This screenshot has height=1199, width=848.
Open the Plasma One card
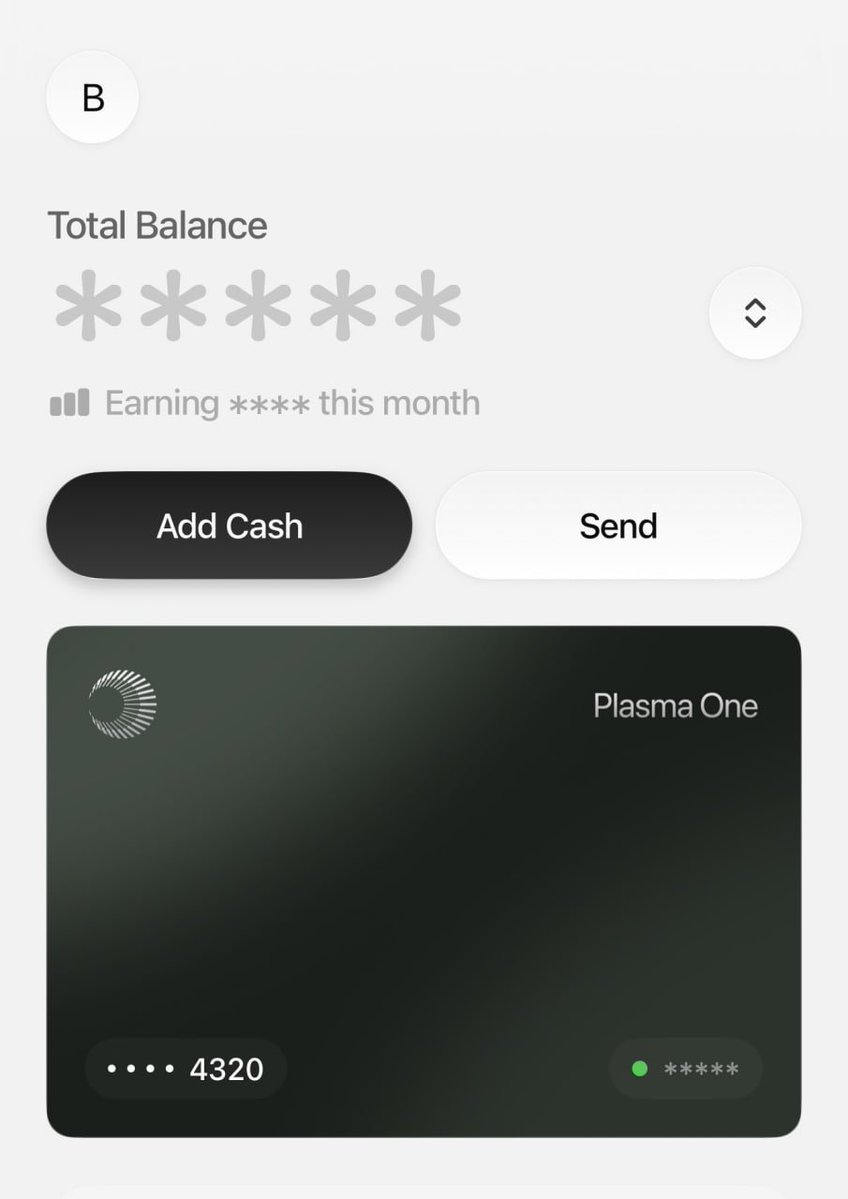point(423,880)
